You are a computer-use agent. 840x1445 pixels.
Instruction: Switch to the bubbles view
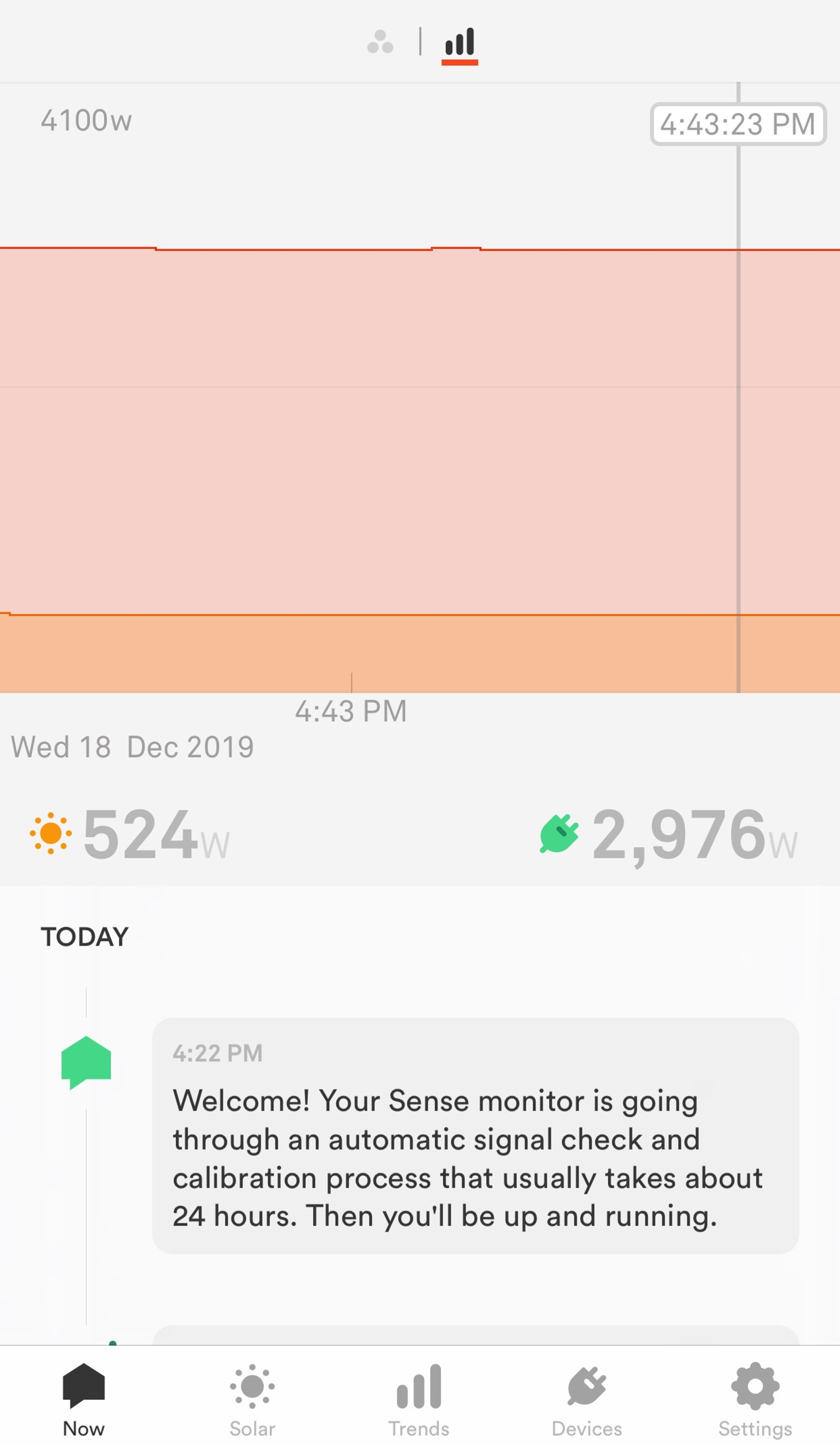[380, 42]
